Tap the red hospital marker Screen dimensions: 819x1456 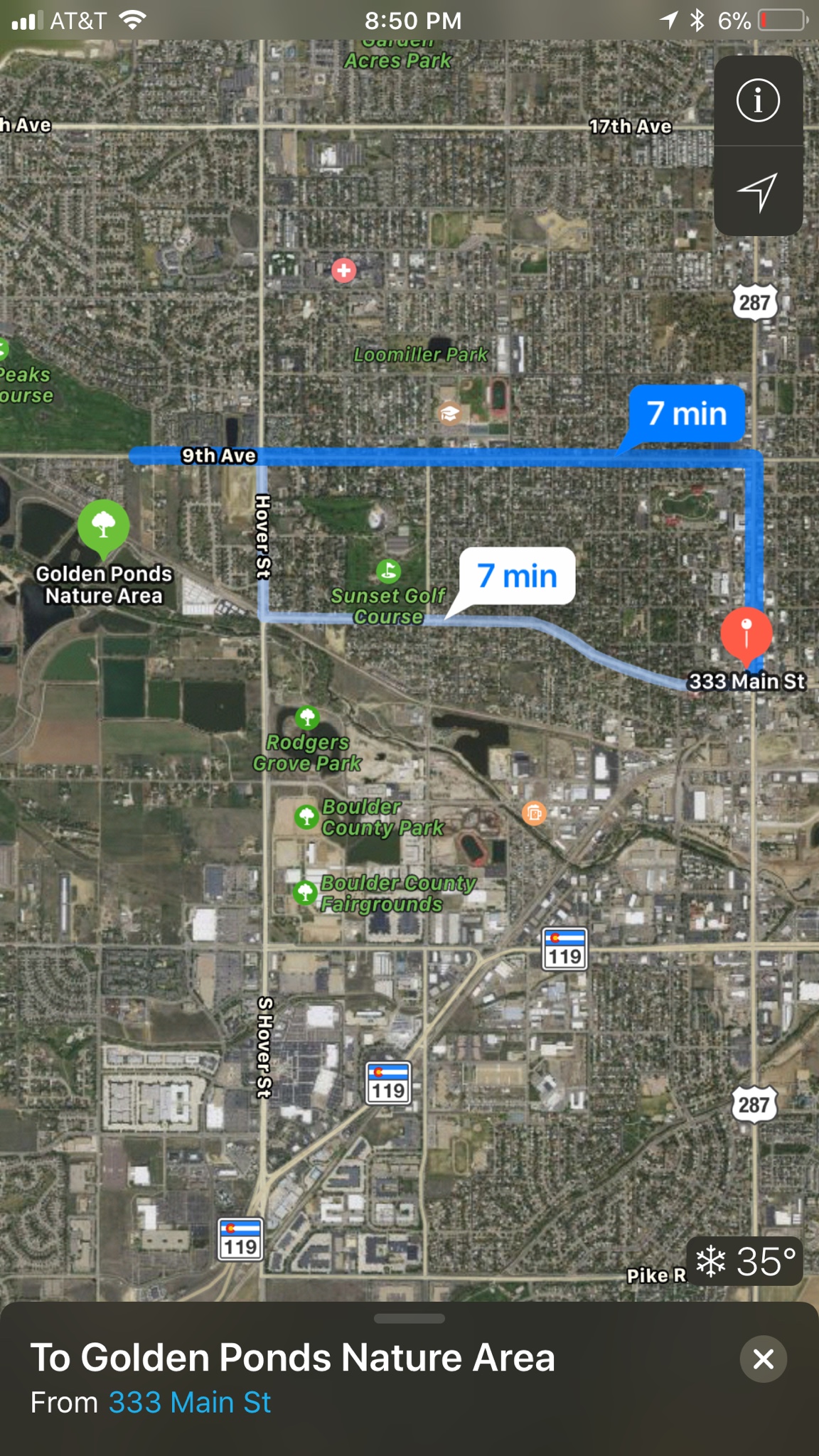point(344,270)
